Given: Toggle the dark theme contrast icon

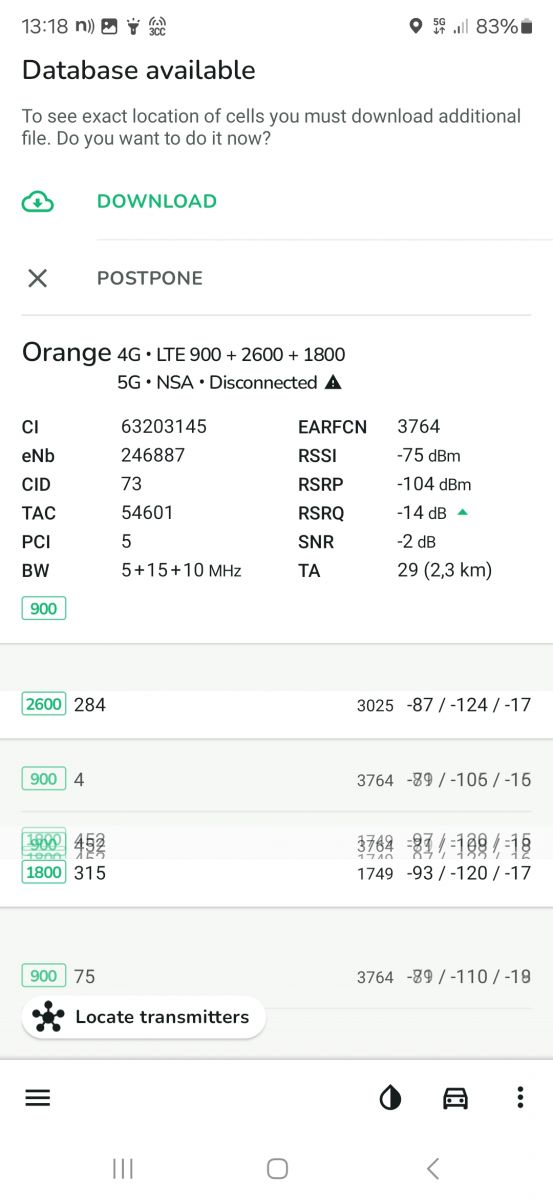Looking at the screenshot, I should [x=390, y=1098].
